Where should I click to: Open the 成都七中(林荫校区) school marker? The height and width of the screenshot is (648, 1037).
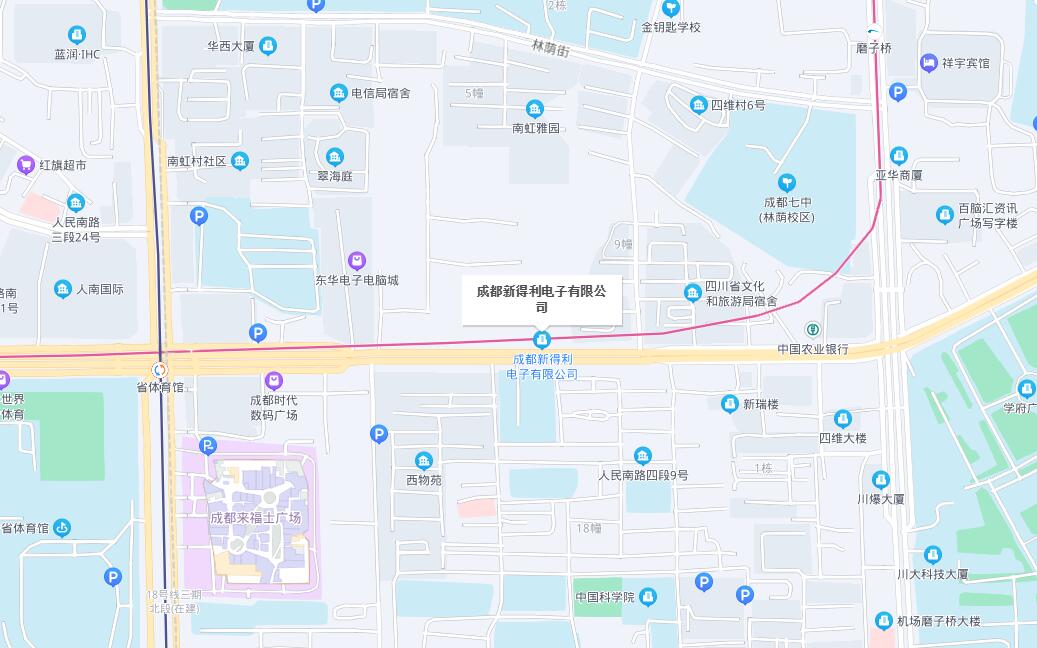point(787,182)
